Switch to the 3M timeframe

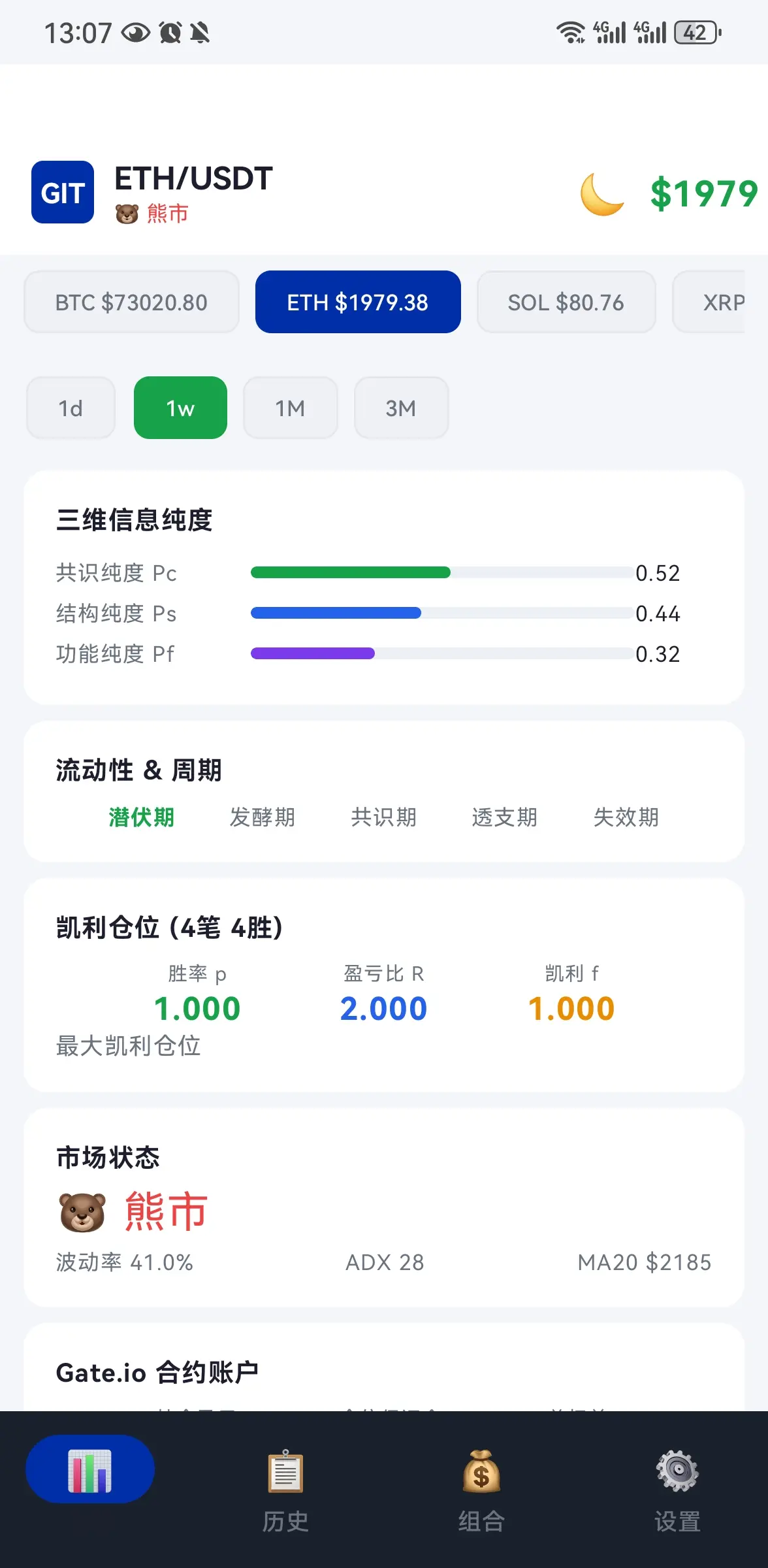401,408
